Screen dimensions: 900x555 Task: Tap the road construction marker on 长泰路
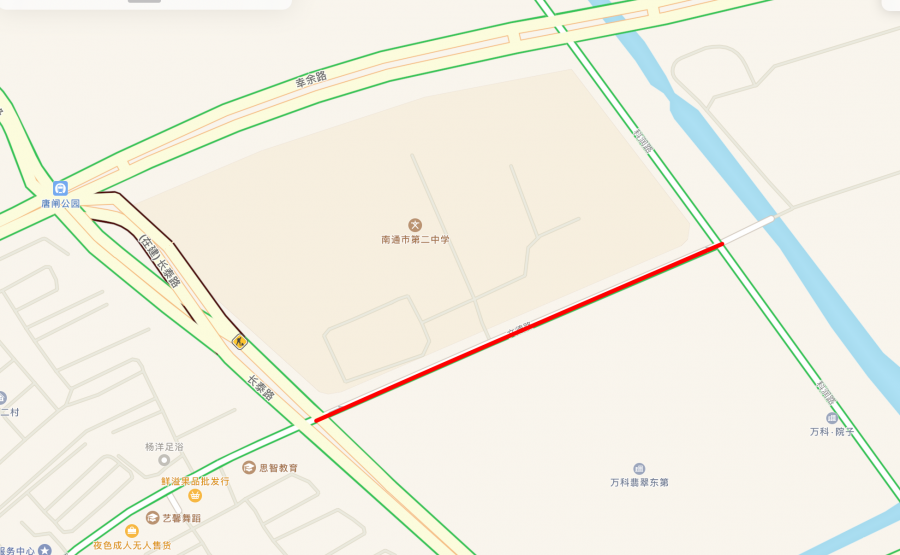pyautogui.click(x=239, y=342)
